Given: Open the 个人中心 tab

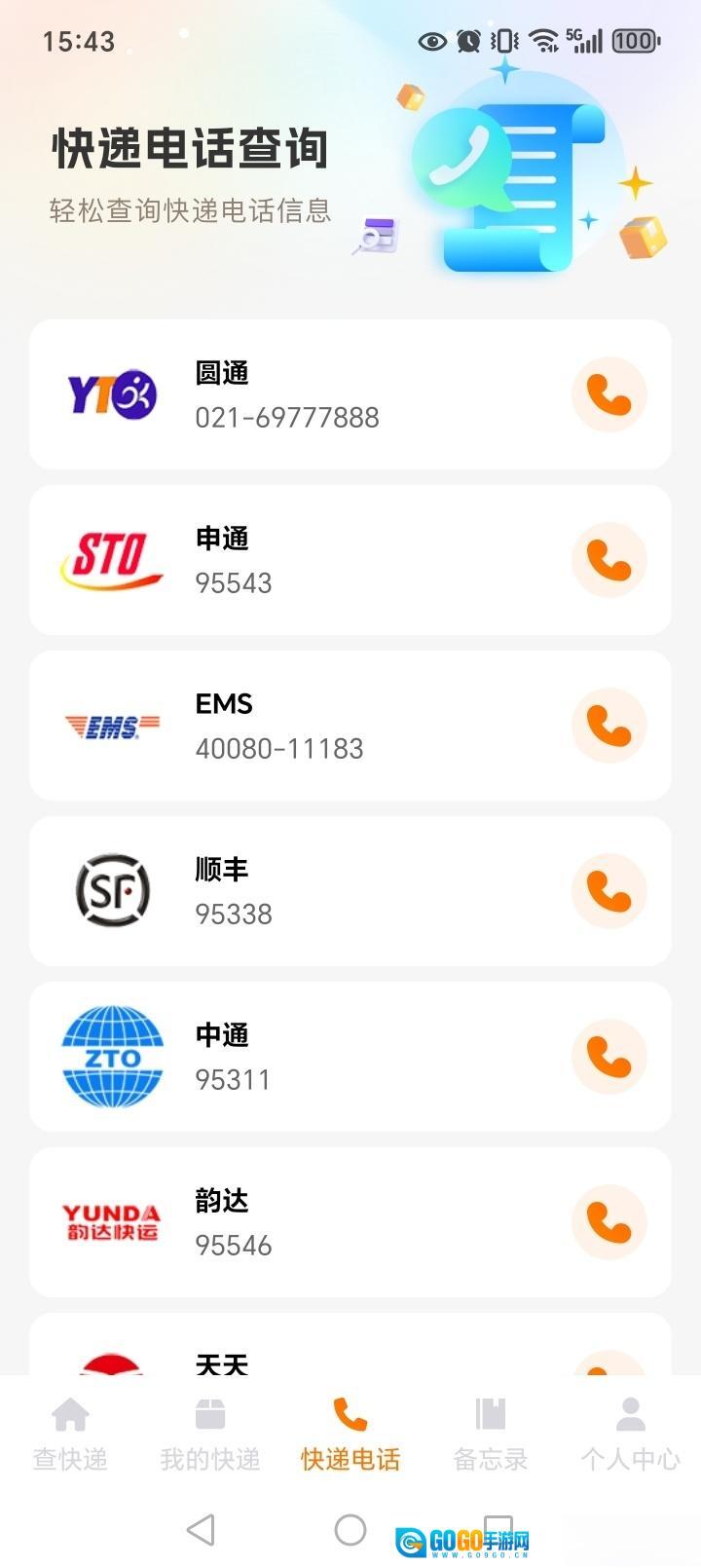Looking at the screenshot, I should (x=630, y=1434).
